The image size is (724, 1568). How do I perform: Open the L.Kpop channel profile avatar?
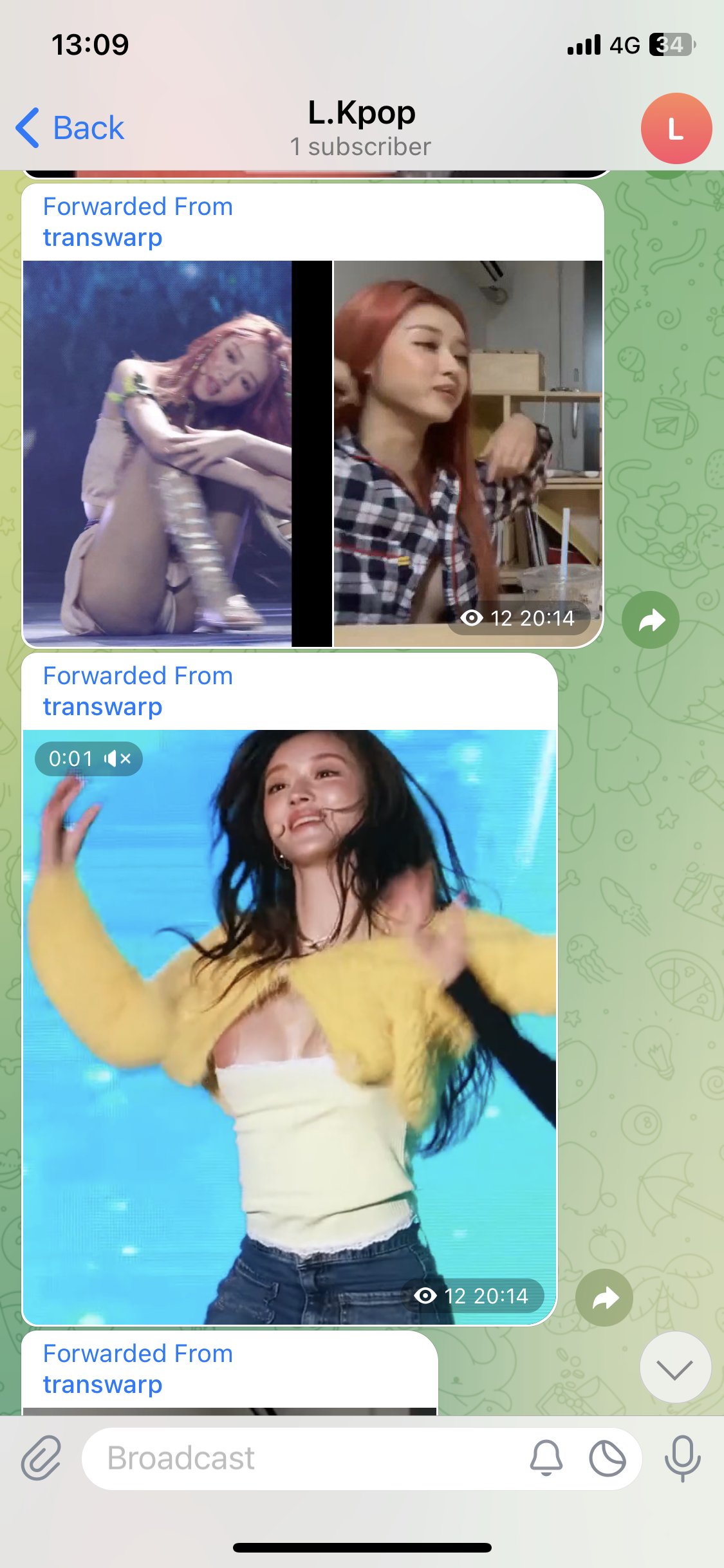coord(676,128)
